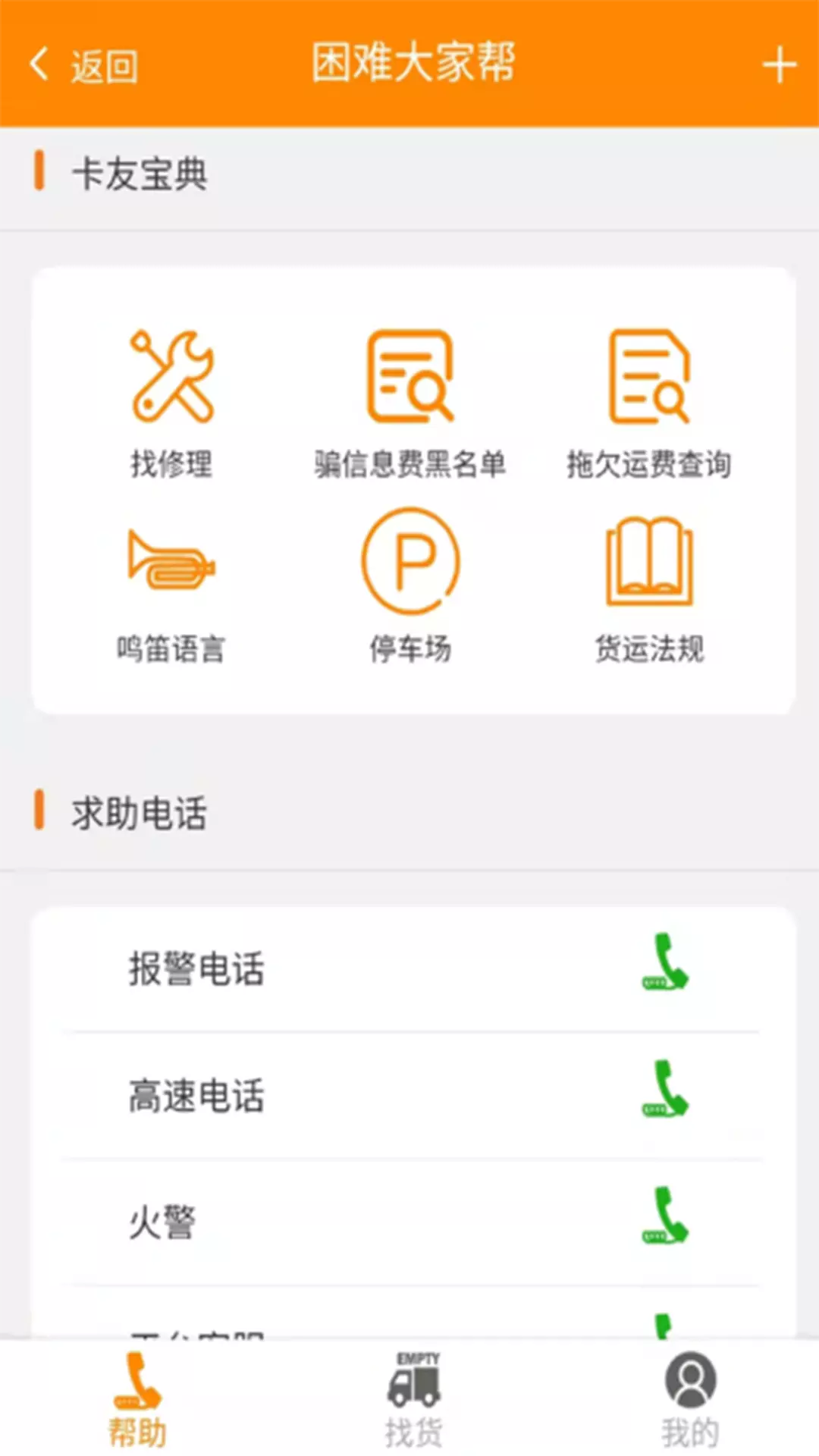819x1456 pixels.
Task: Go back using the 返回 button
Action: 83,65
